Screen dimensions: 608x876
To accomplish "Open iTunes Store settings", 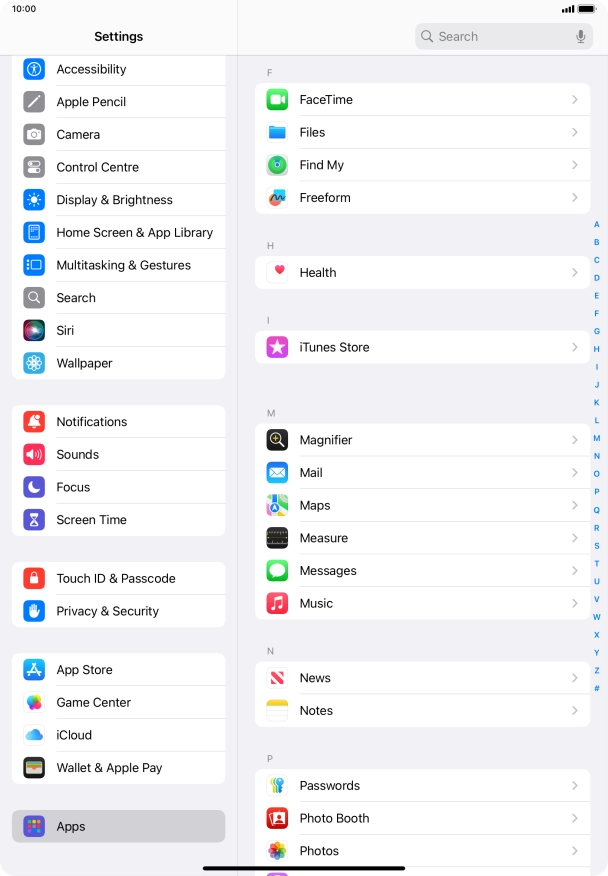I will click(422, 347).
